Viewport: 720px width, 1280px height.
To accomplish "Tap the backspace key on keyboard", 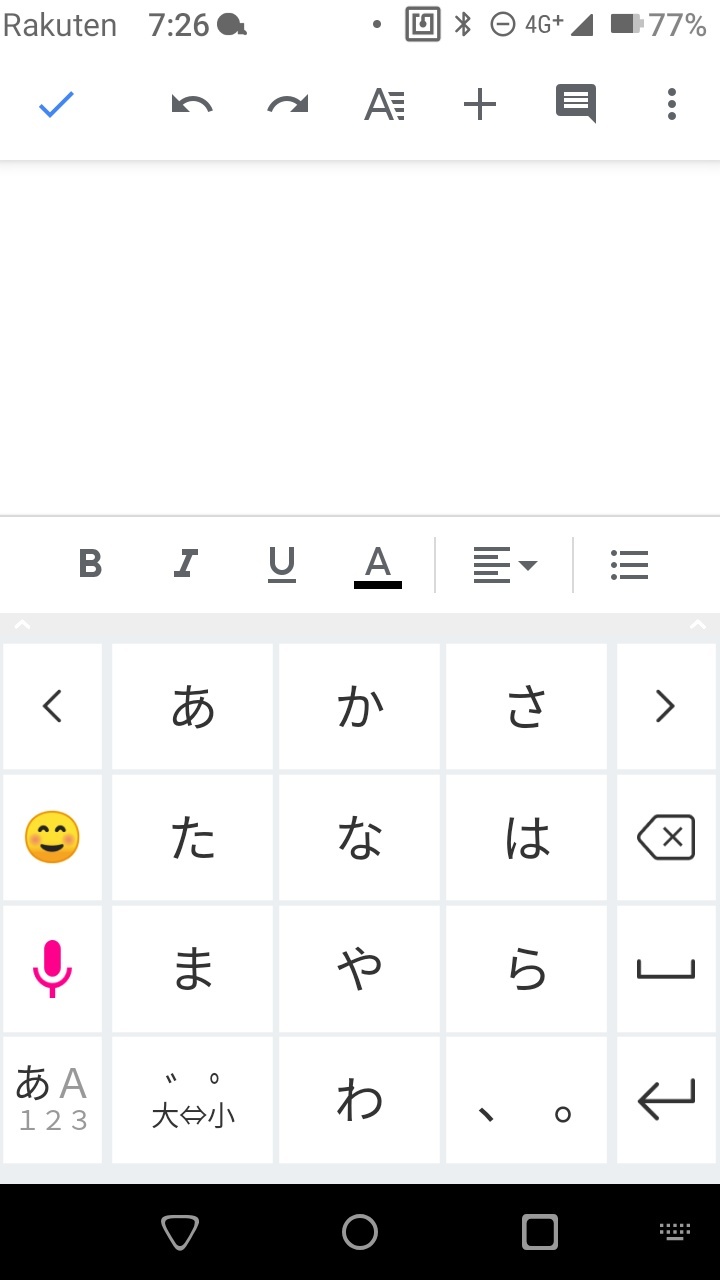I will pyautogui.click(x=666, y=837).
